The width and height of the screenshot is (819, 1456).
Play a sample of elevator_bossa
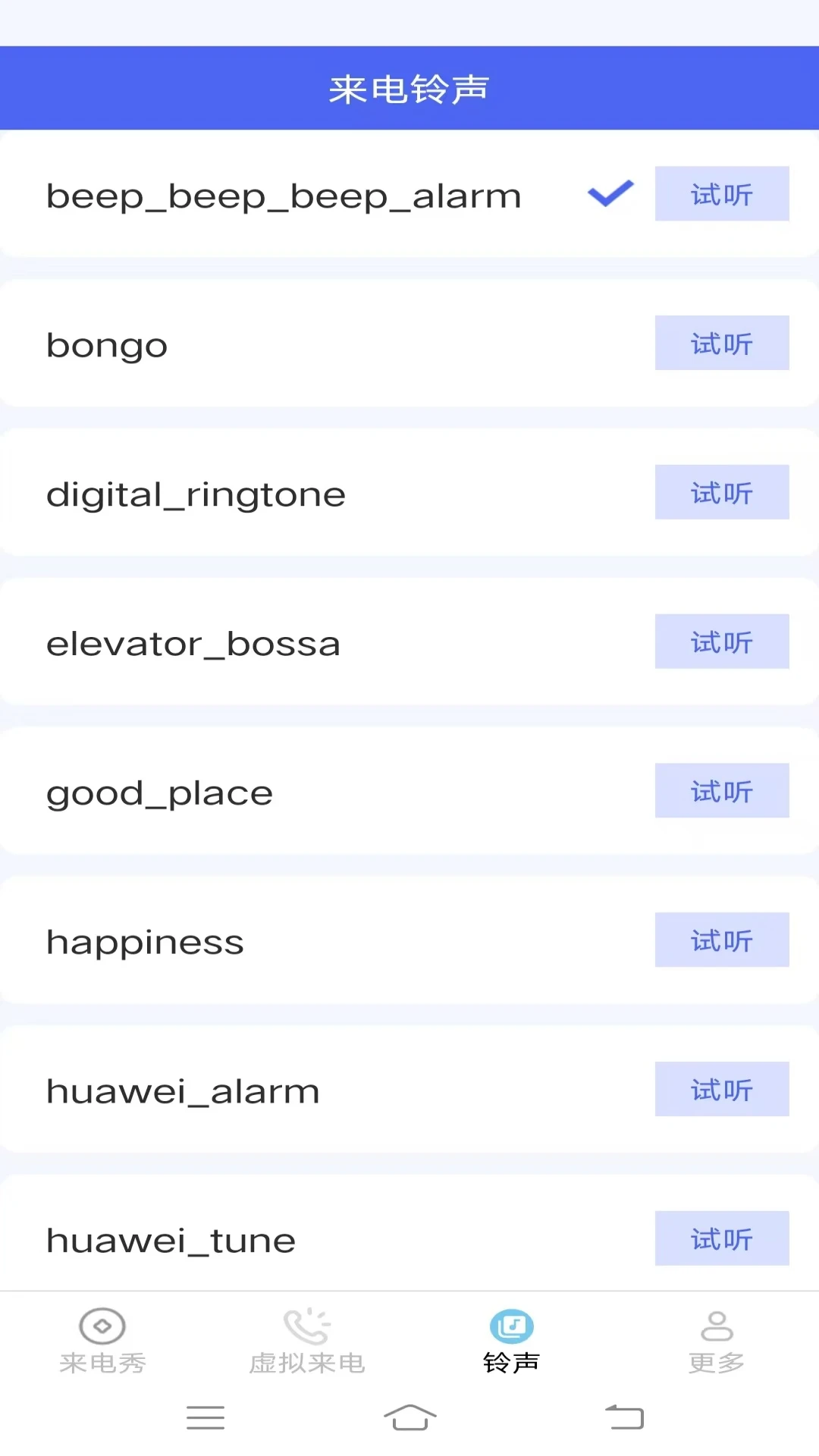pos(721,642)
